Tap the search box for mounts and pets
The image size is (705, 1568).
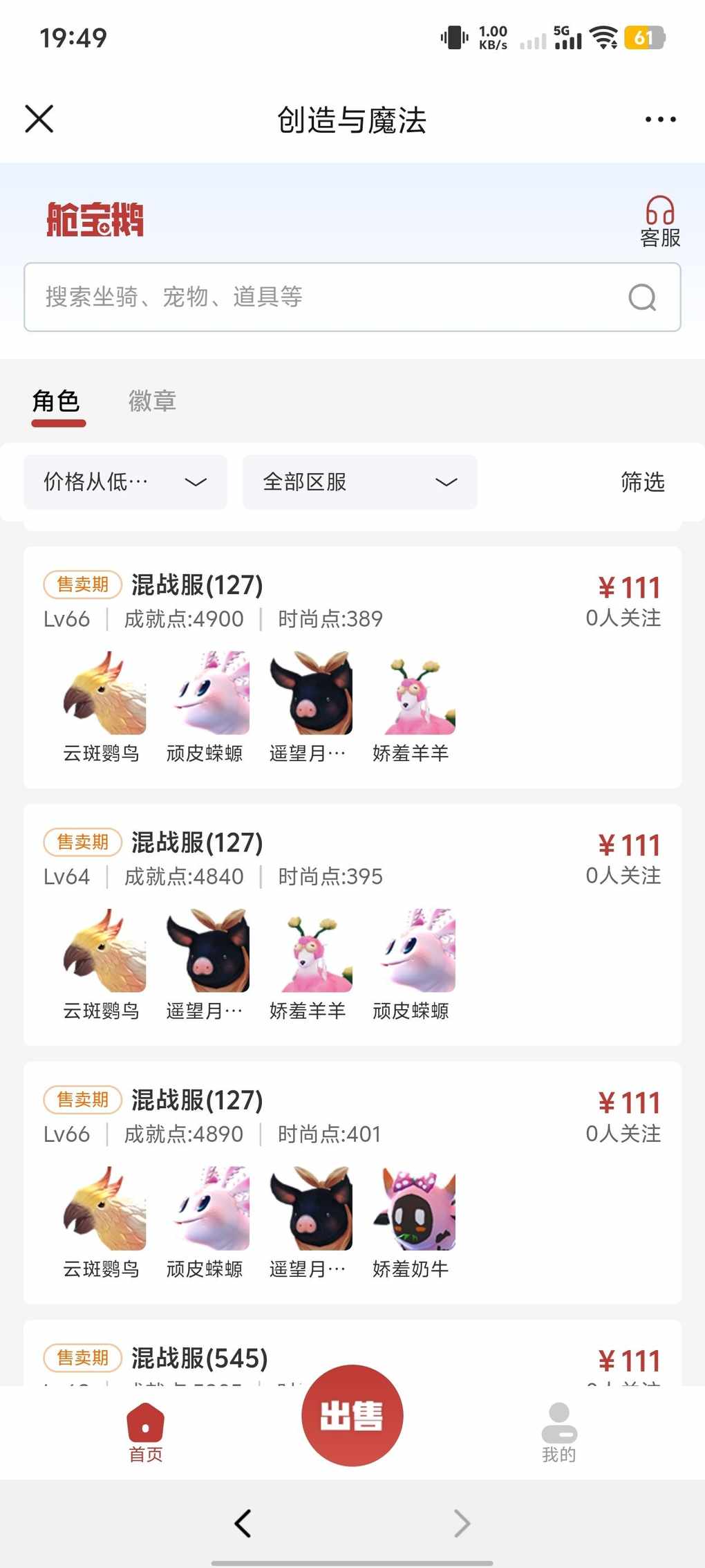tap(325, 297)
